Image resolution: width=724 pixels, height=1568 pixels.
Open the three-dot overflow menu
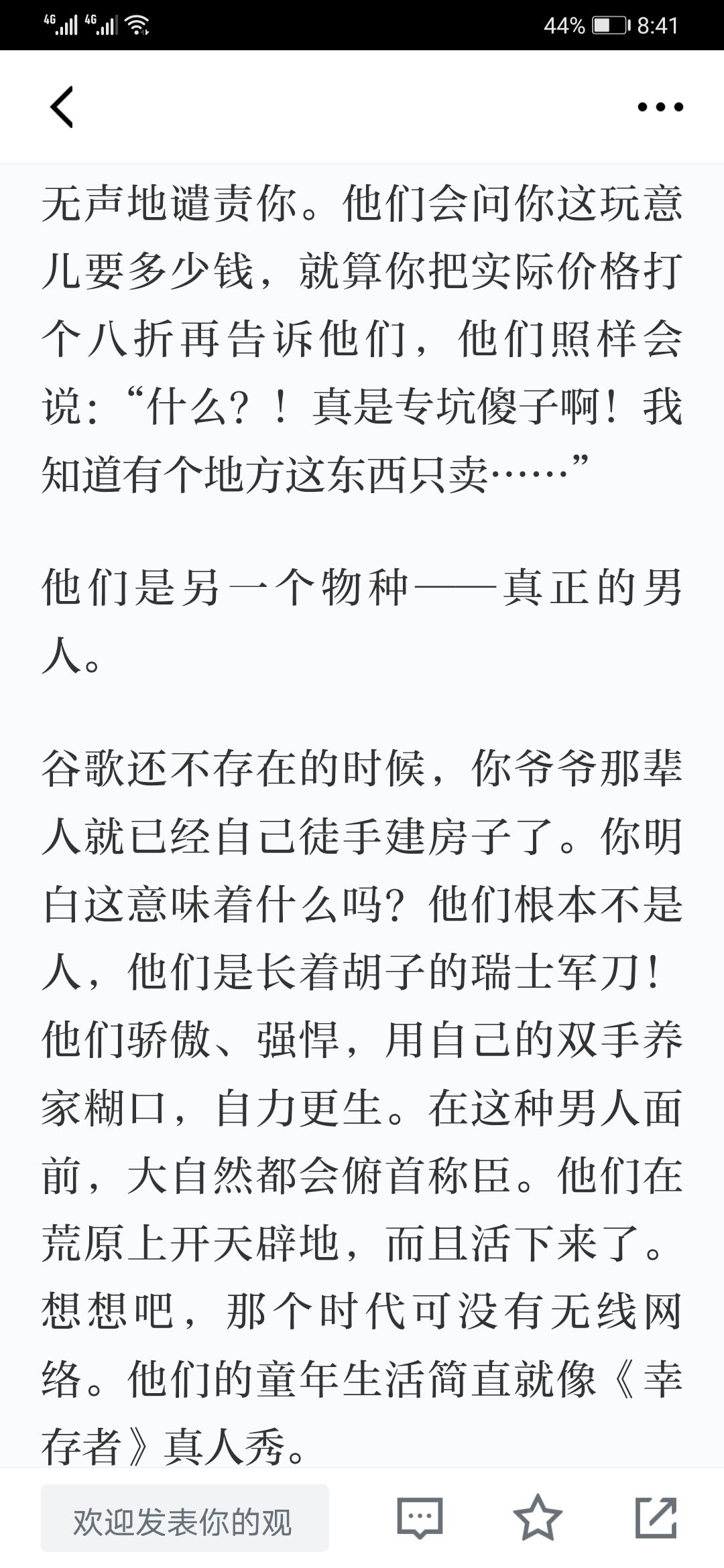[660, 107]
